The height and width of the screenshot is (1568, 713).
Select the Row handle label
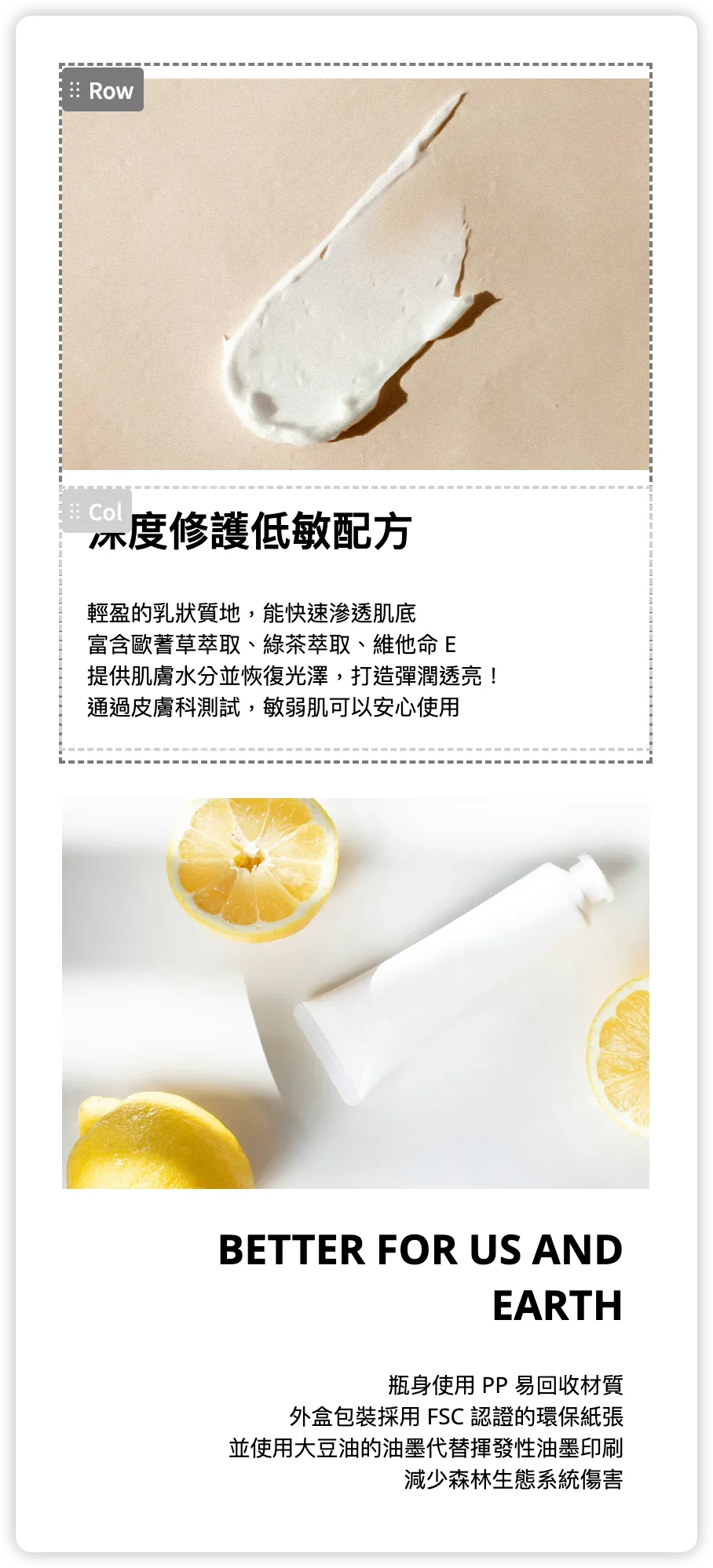point(103,90)
